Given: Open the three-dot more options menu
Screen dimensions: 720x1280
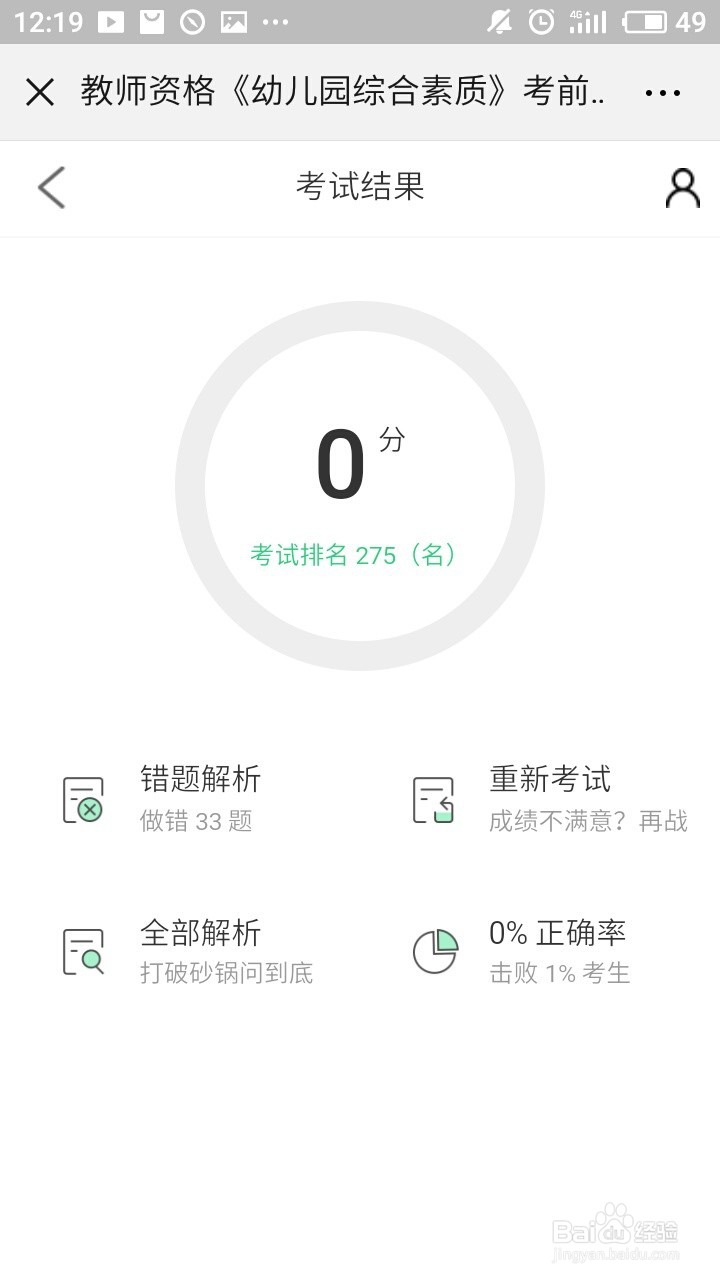Looking at the screenshot, I should point(664,92).
